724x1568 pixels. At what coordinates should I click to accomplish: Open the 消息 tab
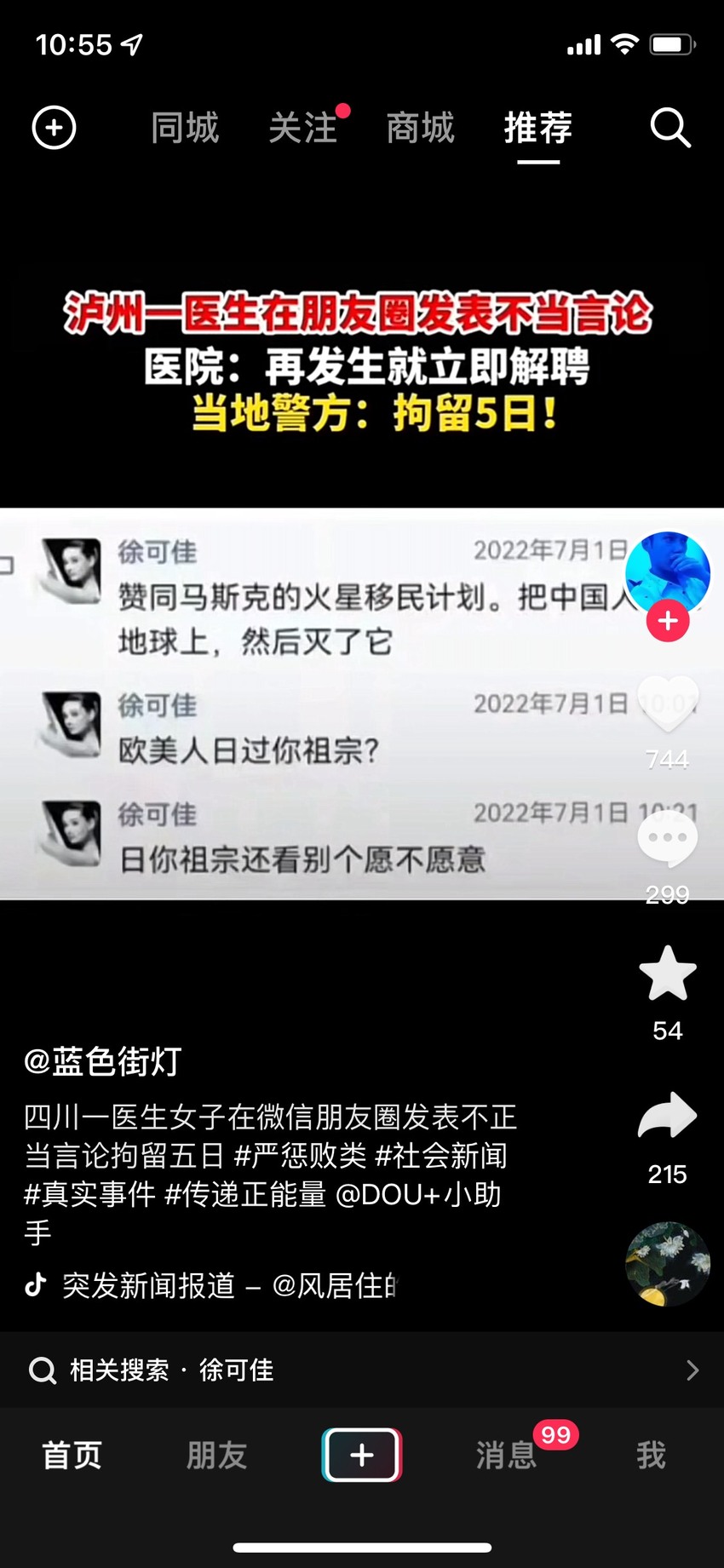[x=507, y=1456]
